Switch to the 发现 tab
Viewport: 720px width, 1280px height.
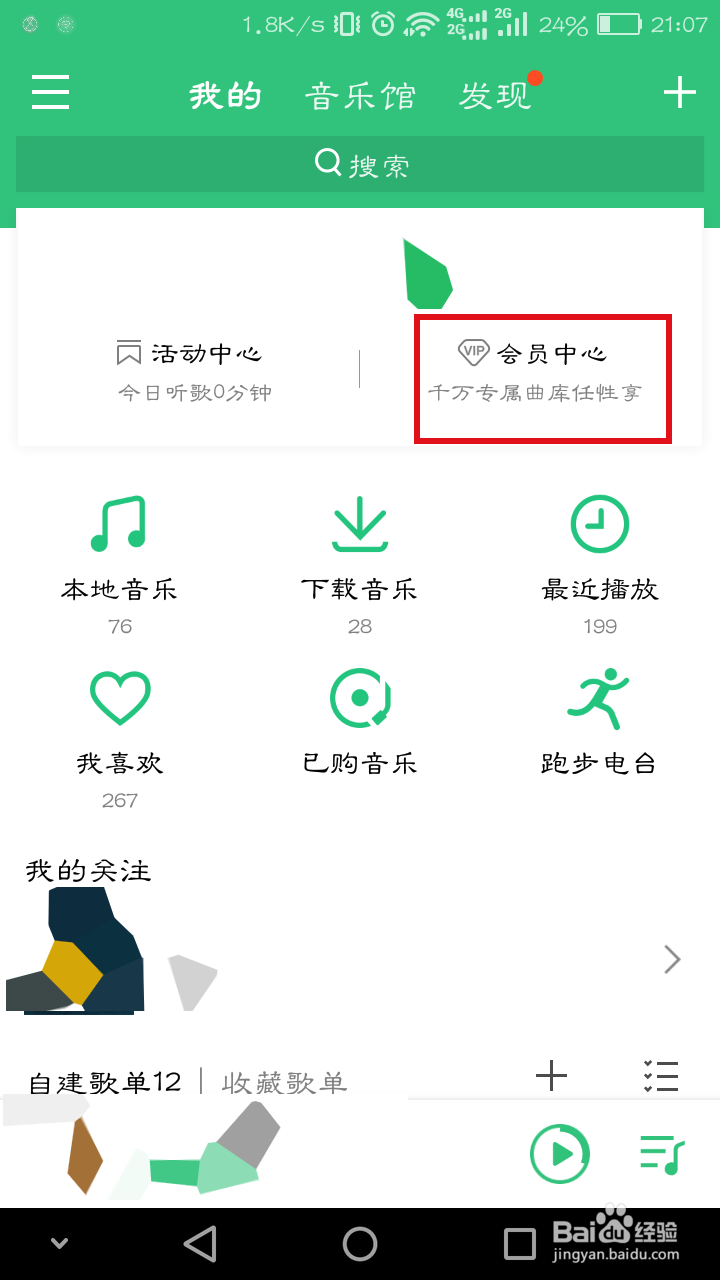point(495,96)
